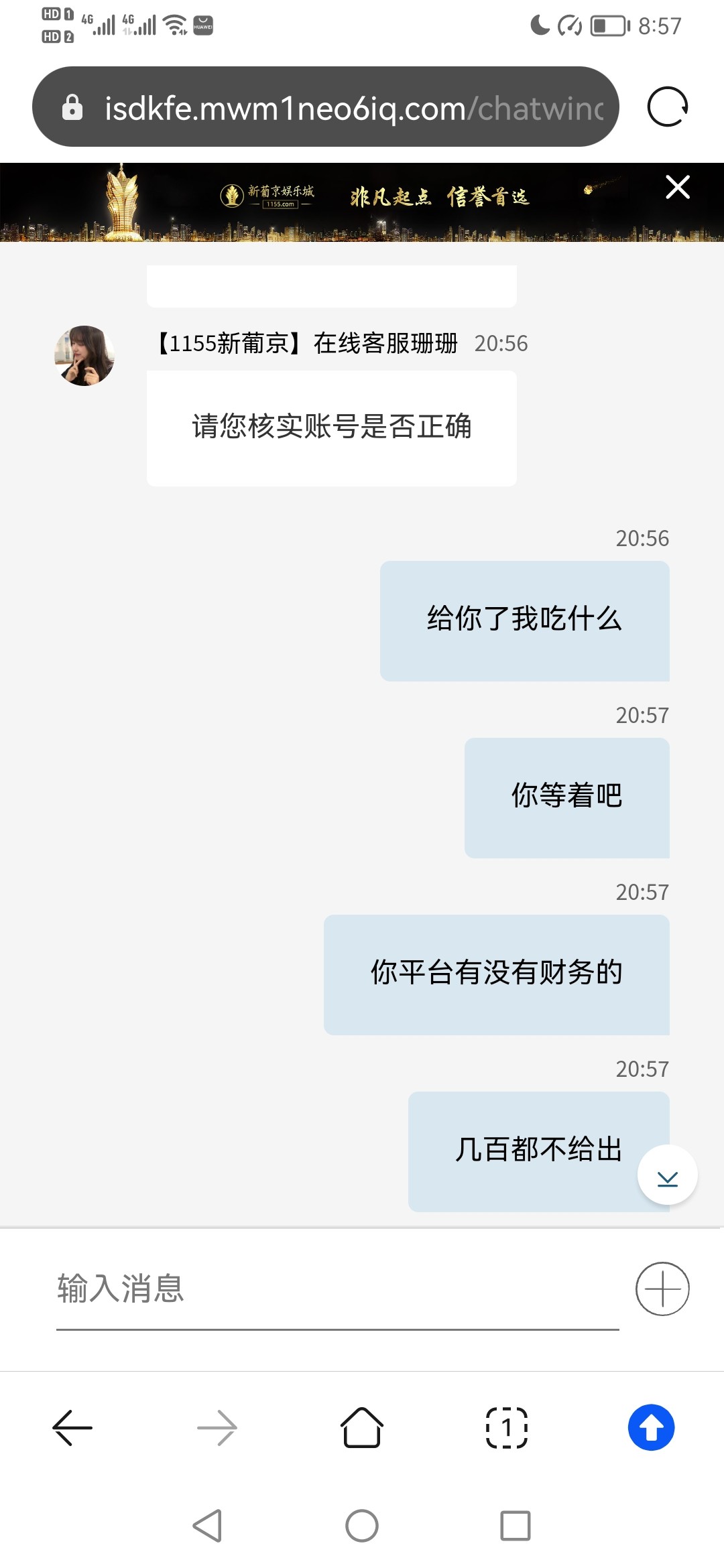The width and height of the screenshot is (724, 1568).
Task: Go forward in browser history
Action: (217, 1427)
